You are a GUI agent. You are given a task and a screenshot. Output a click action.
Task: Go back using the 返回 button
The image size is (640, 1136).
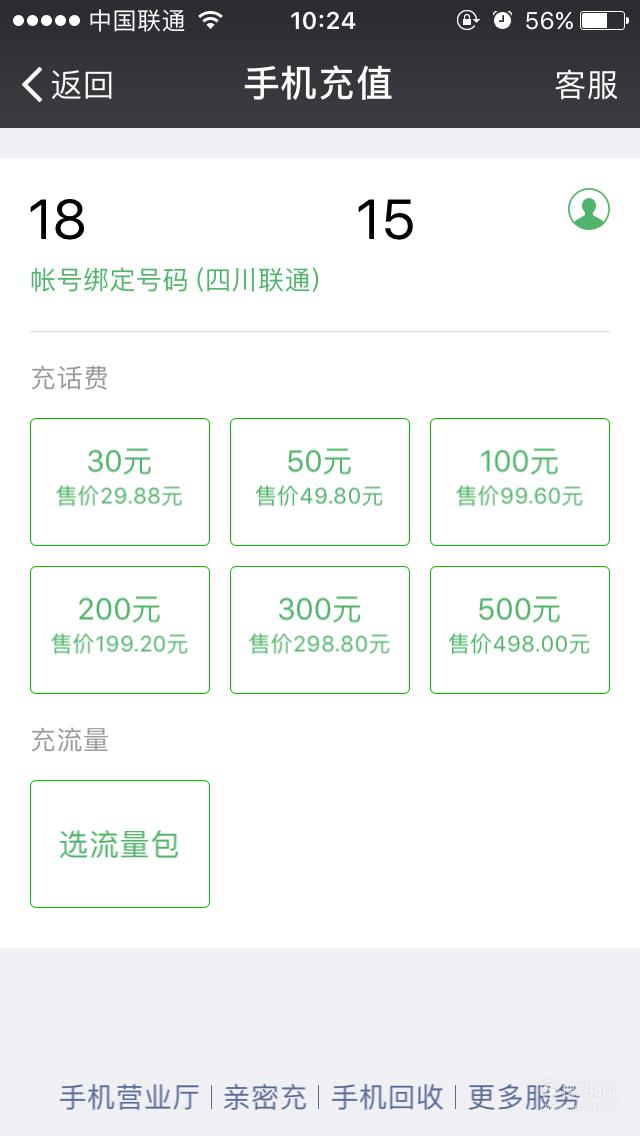coord(67,85)
